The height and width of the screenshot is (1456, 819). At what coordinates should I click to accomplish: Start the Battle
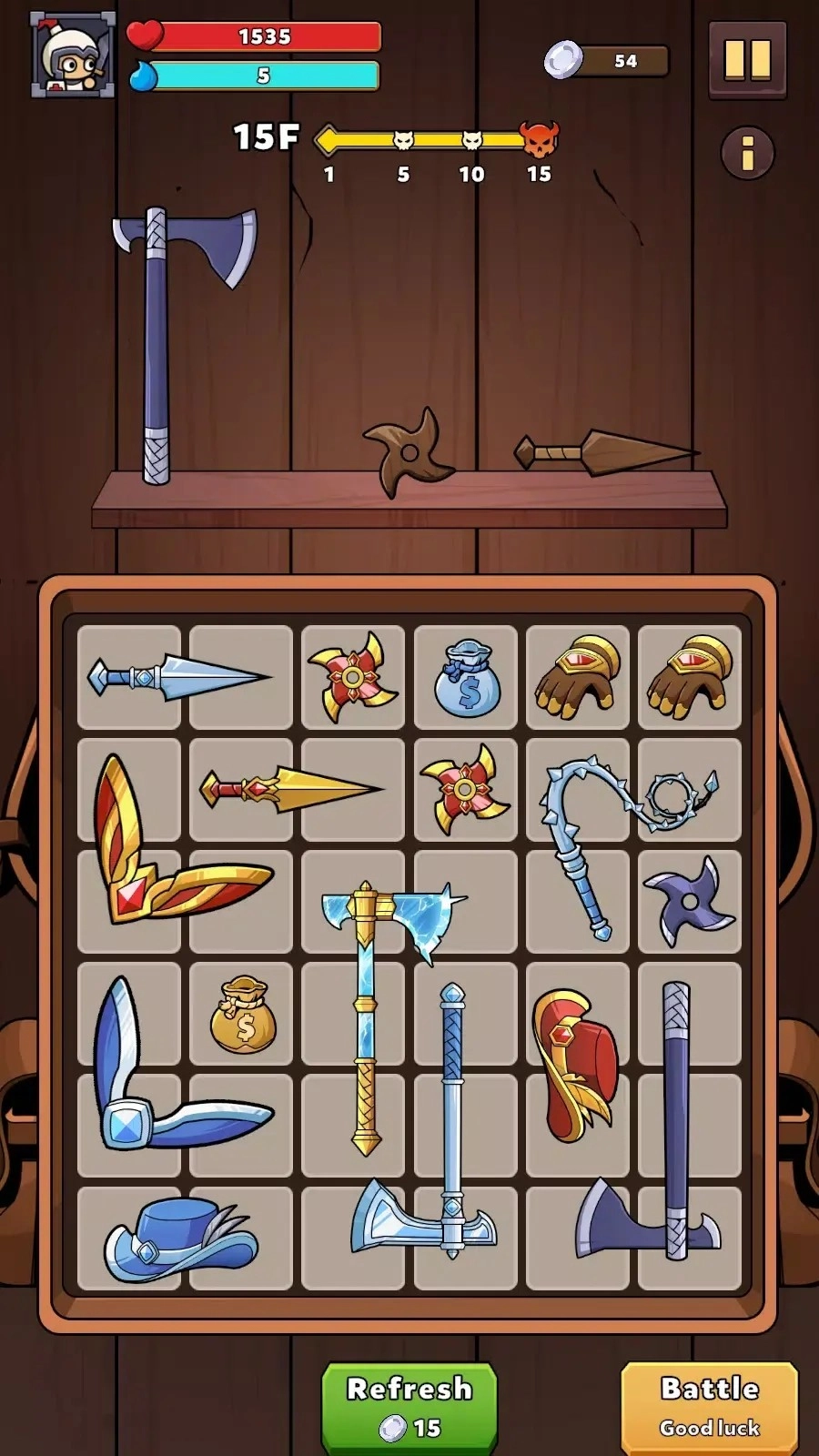(x=709, y=1407)
